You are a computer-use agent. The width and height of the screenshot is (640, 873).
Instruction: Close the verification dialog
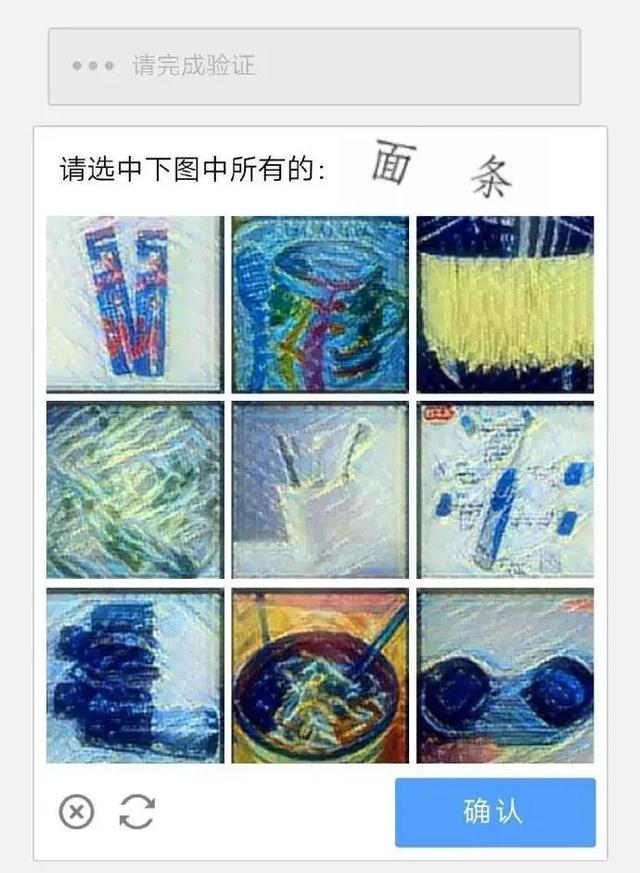77,812
